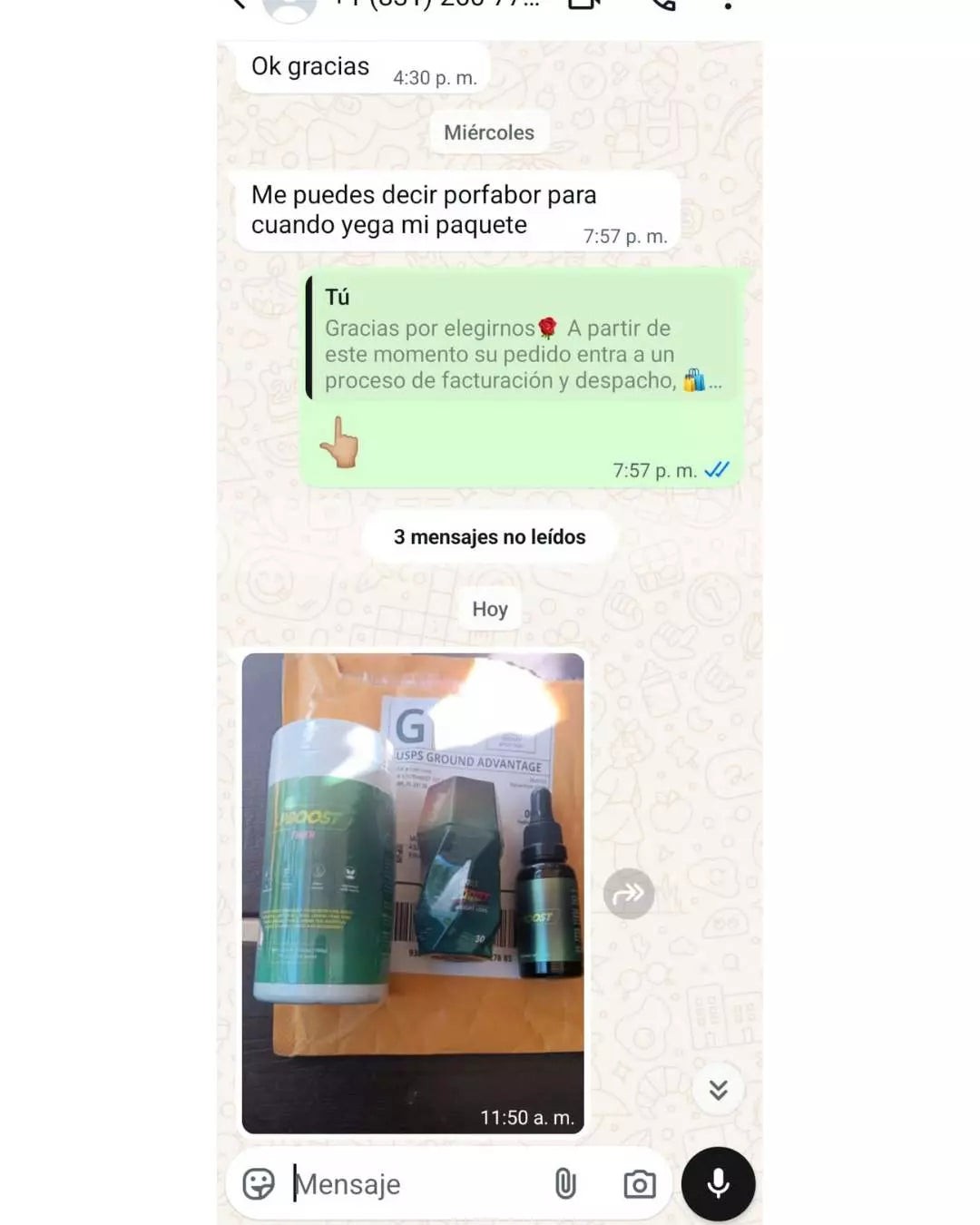Open the received product photo

[x=413, y=893]
